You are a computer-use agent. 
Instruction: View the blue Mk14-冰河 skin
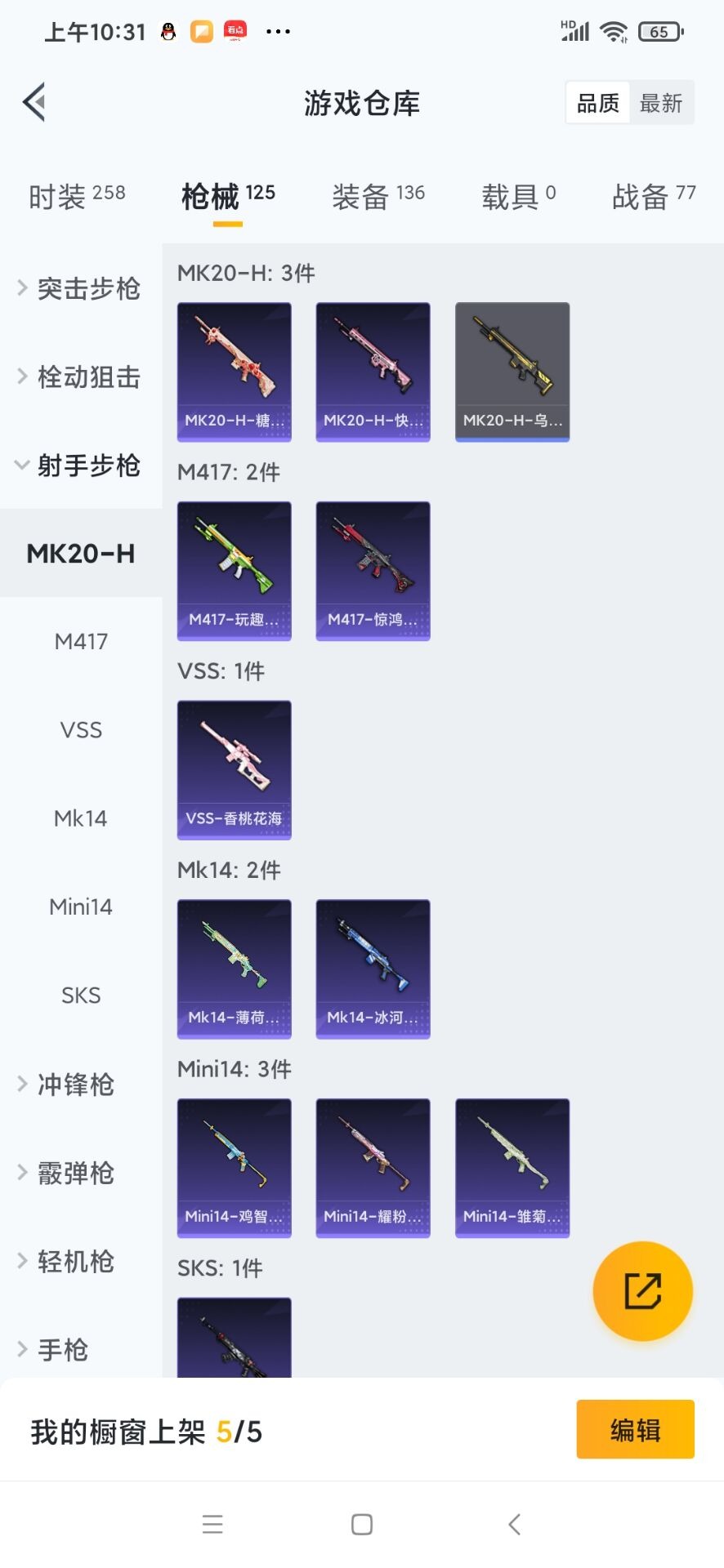[373, 969]
